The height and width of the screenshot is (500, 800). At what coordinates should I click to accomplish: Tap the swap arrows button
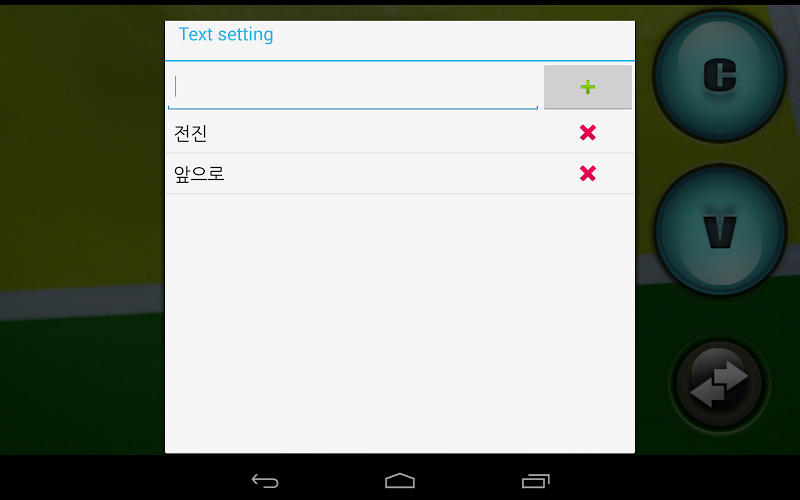[719, 384]
